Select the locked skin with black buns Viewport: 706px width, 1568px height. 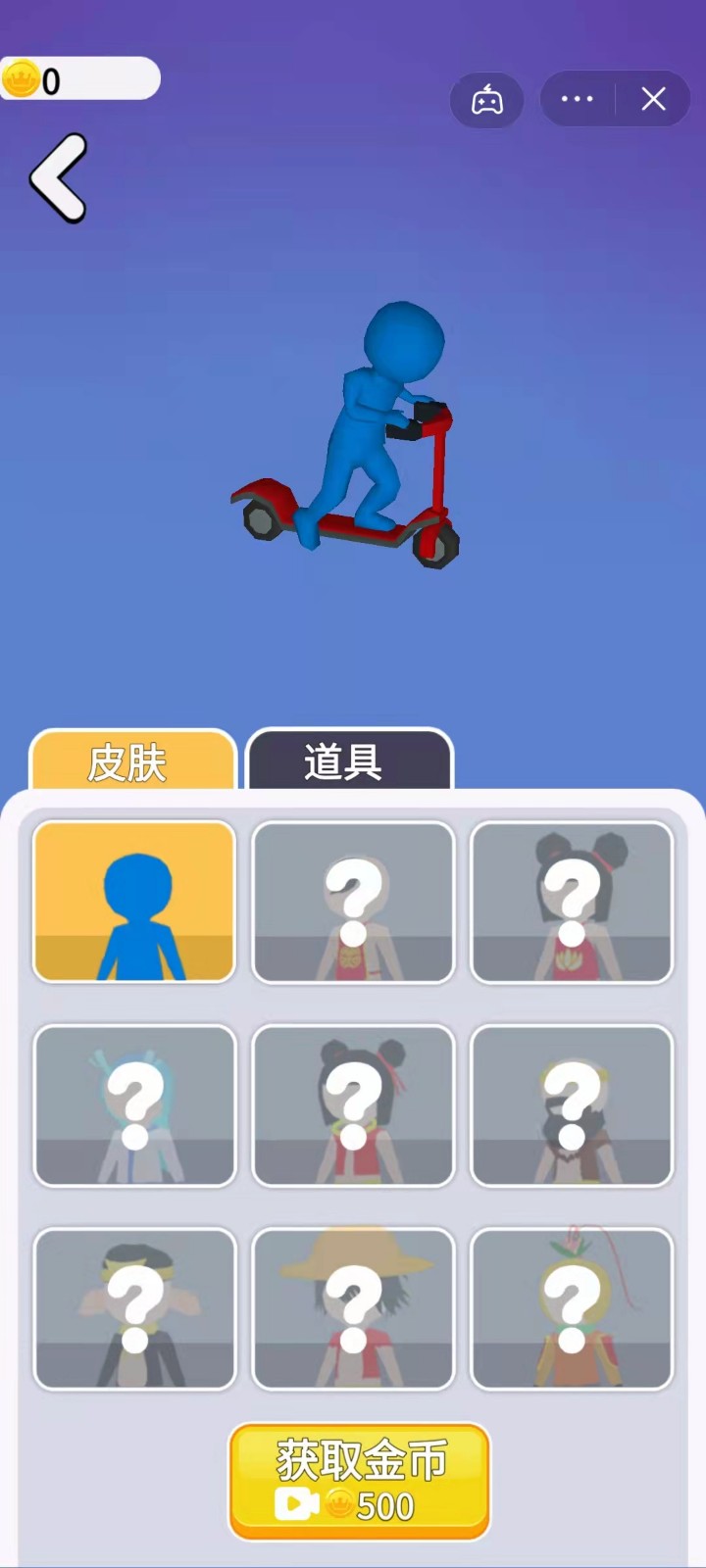(x=572, y=902)
